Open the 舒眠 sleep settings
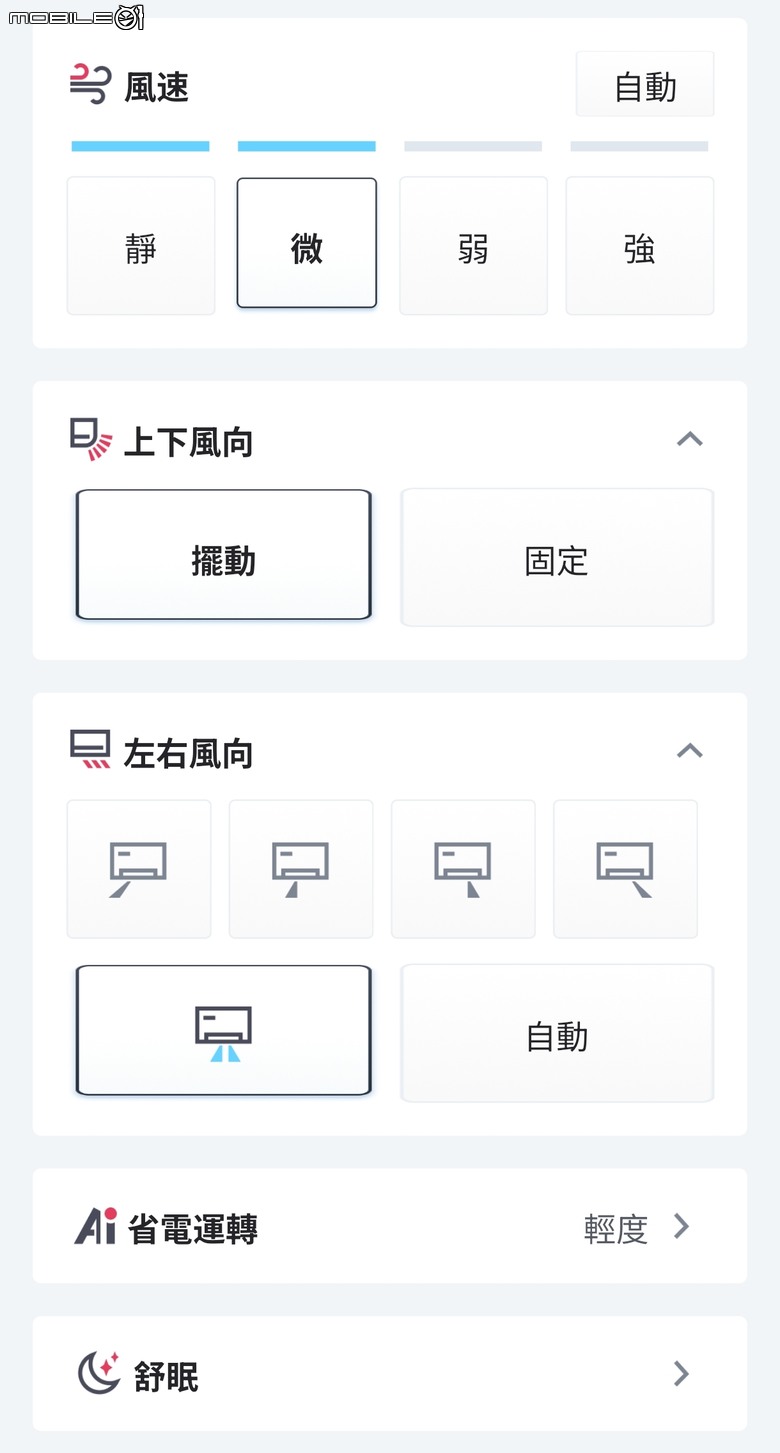The width and height of the screenshot is (780, 1453). coord(390,1374)
